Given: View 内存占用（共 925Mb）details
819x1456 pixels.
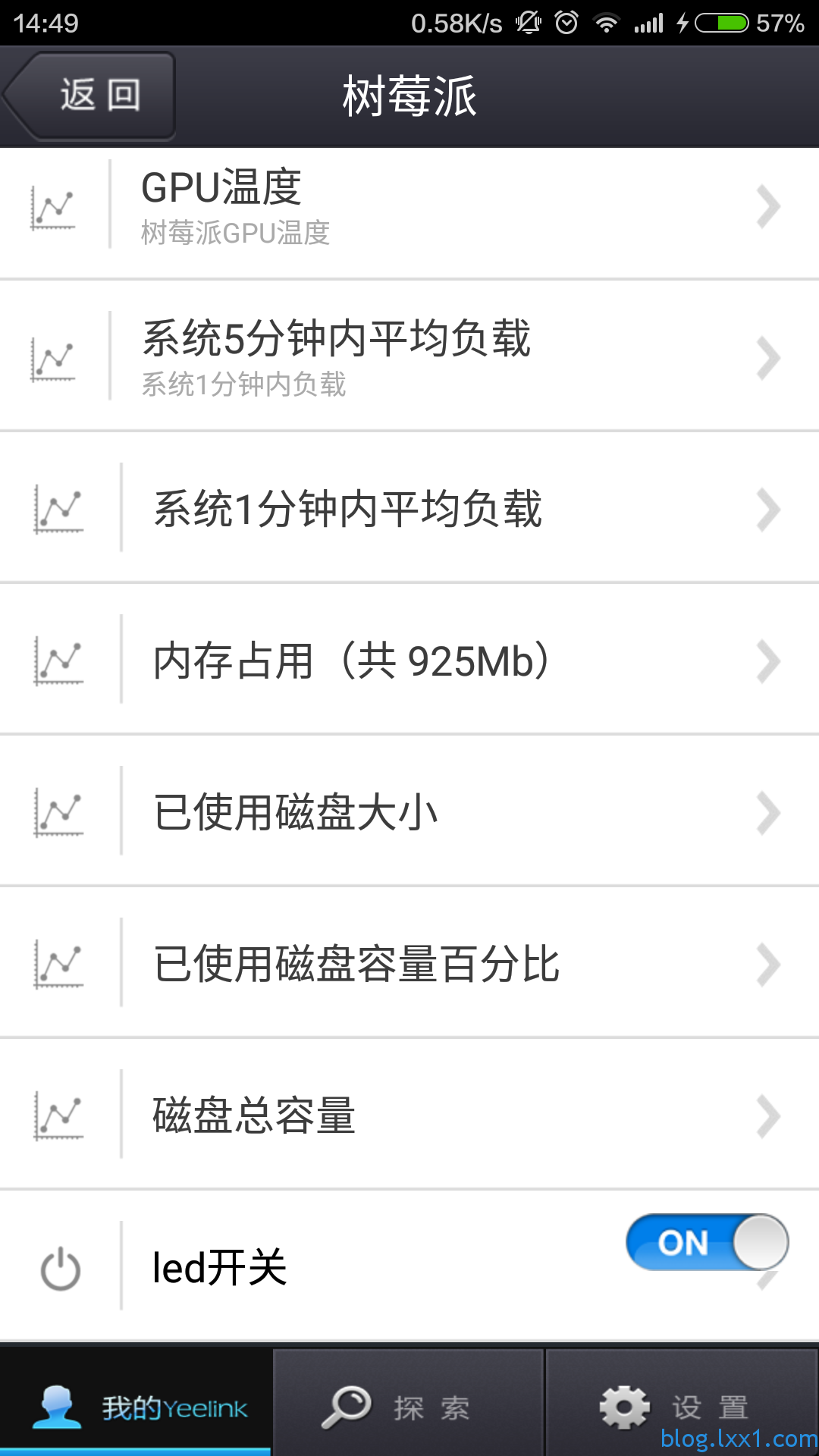Looking at the screenshot, I should 409,659.
